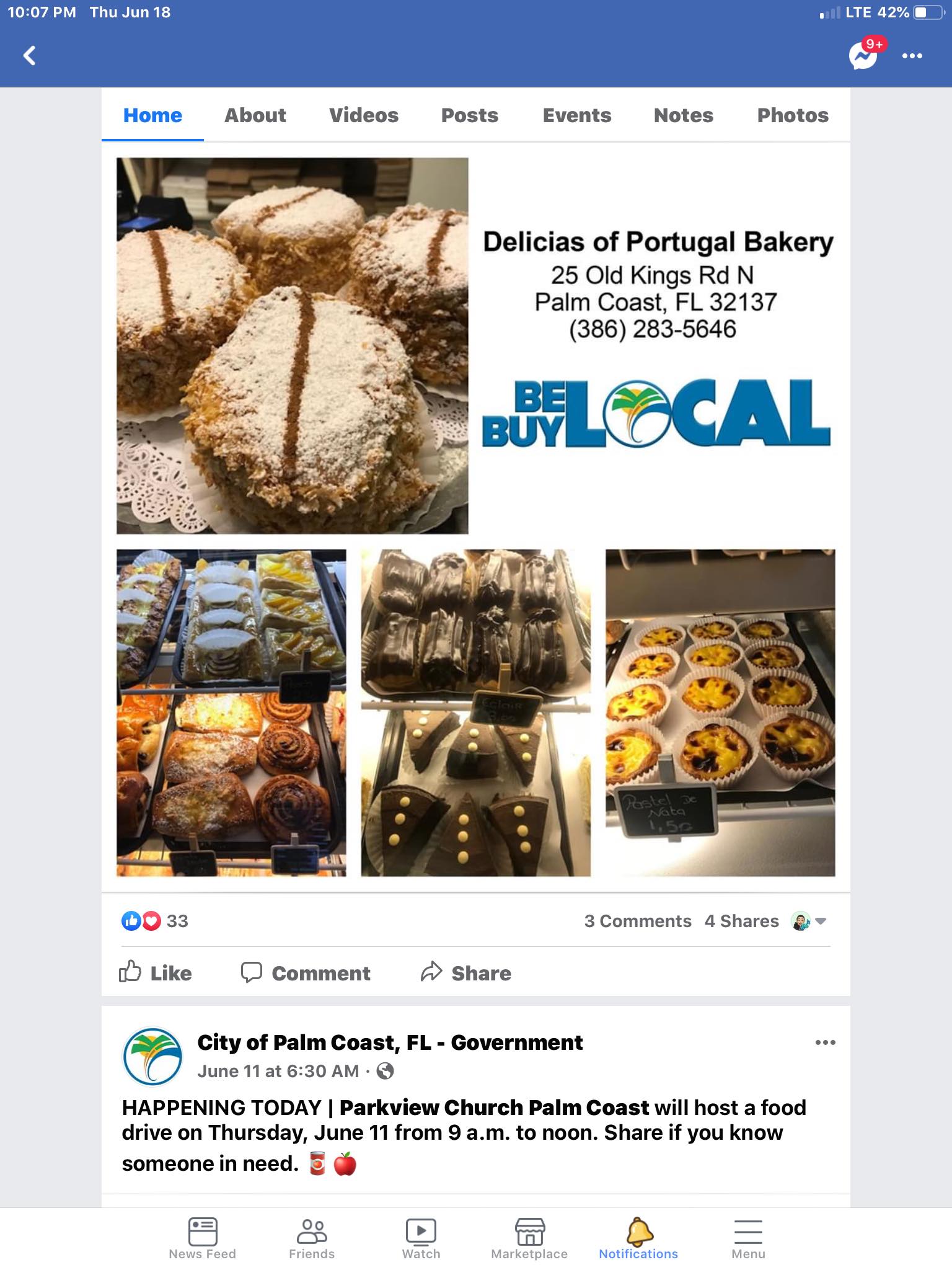The height and width of the screenshot is (1270, 952).
Task: Switch to the Notes tab
Action: click(683, 115)
